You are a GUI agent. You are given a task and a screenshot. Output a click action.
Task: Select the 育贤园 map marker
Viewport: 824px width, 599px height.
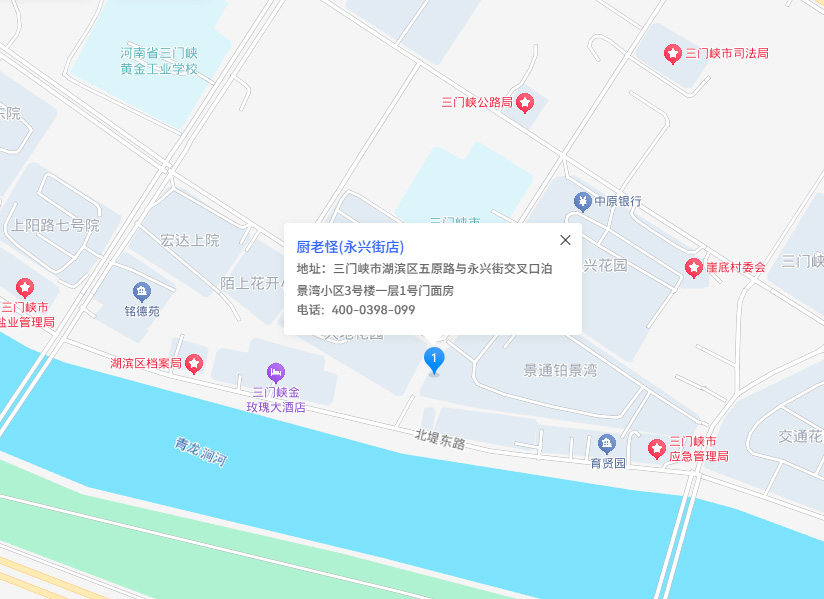click(x=606, y=443)
